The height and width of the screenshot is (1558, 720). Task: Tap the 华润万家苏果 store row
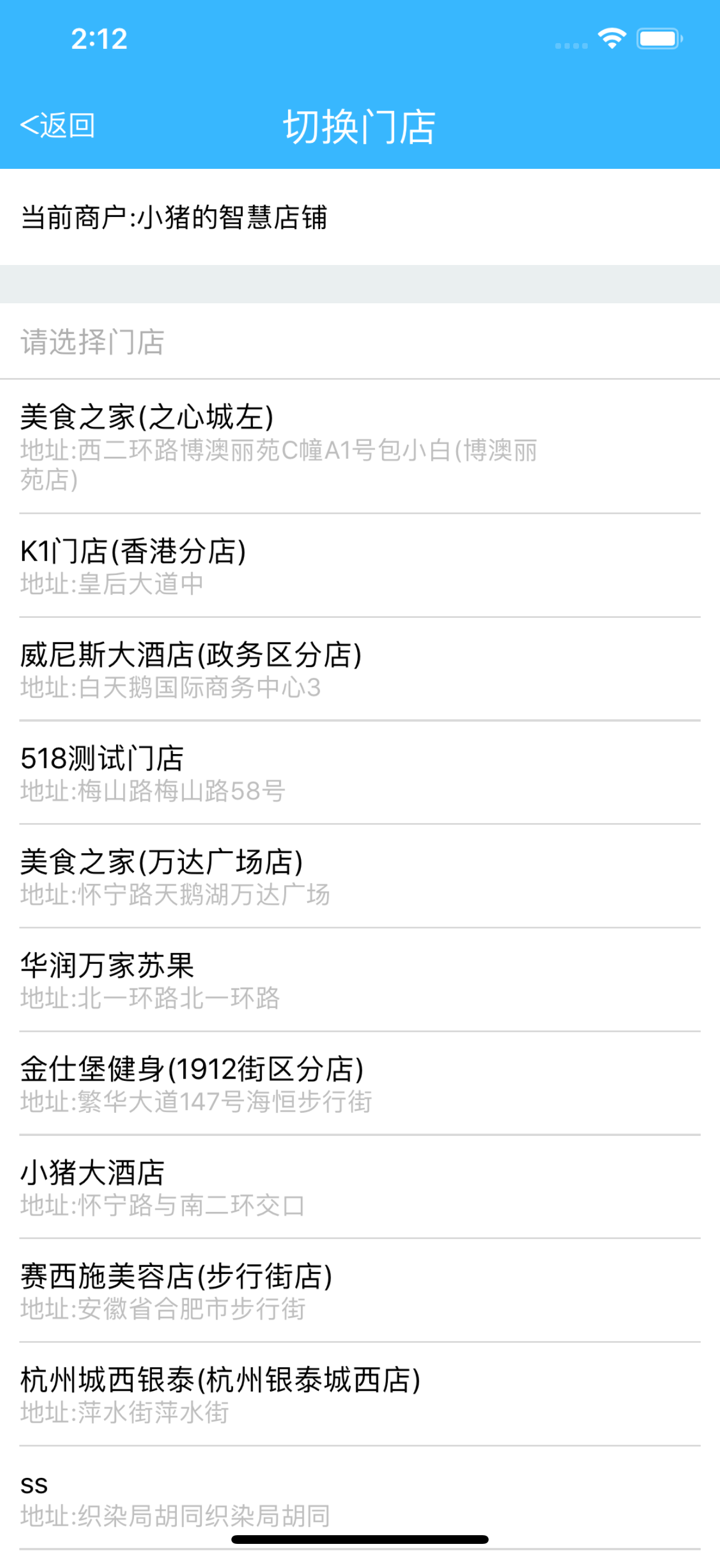360,978
